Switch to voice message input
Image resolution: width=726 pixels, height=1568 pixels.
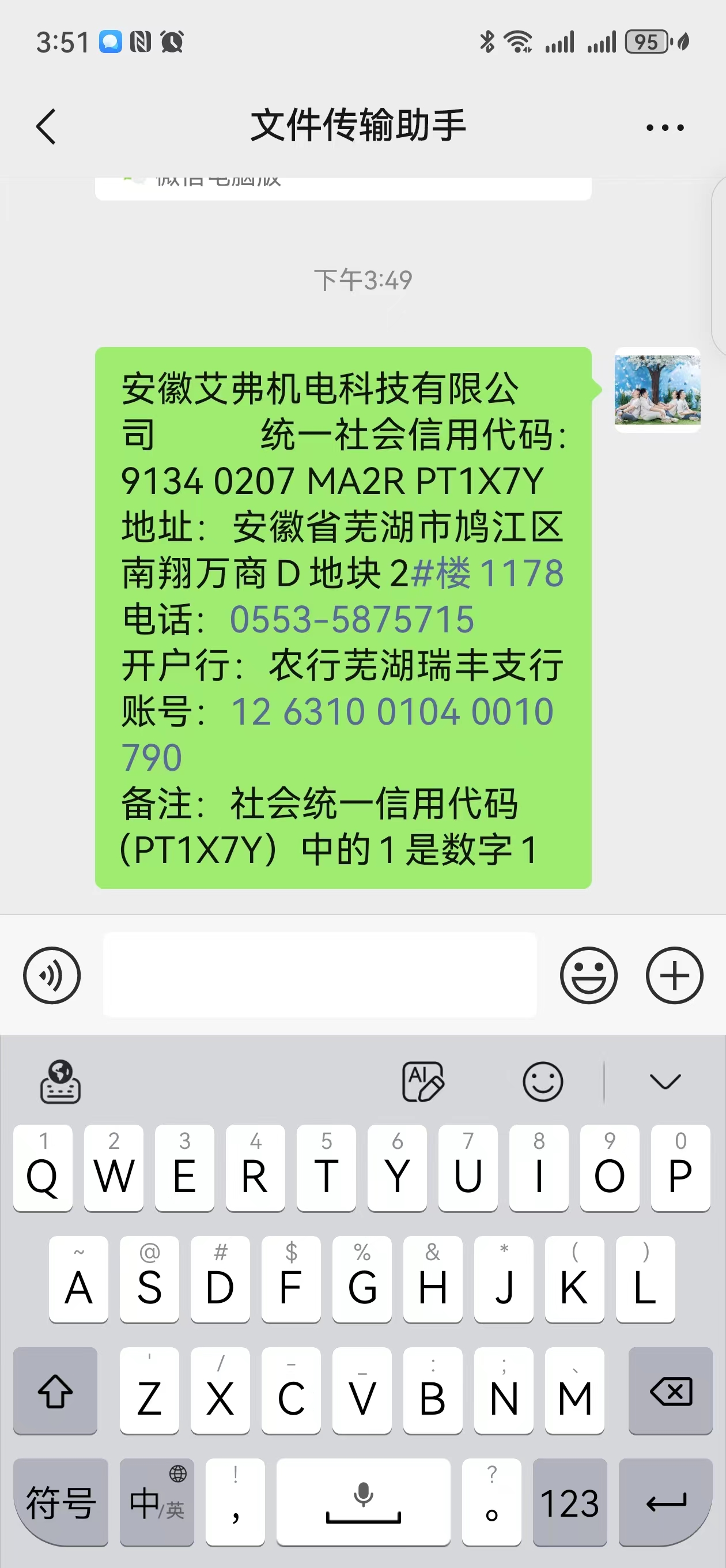click(52, 975)
